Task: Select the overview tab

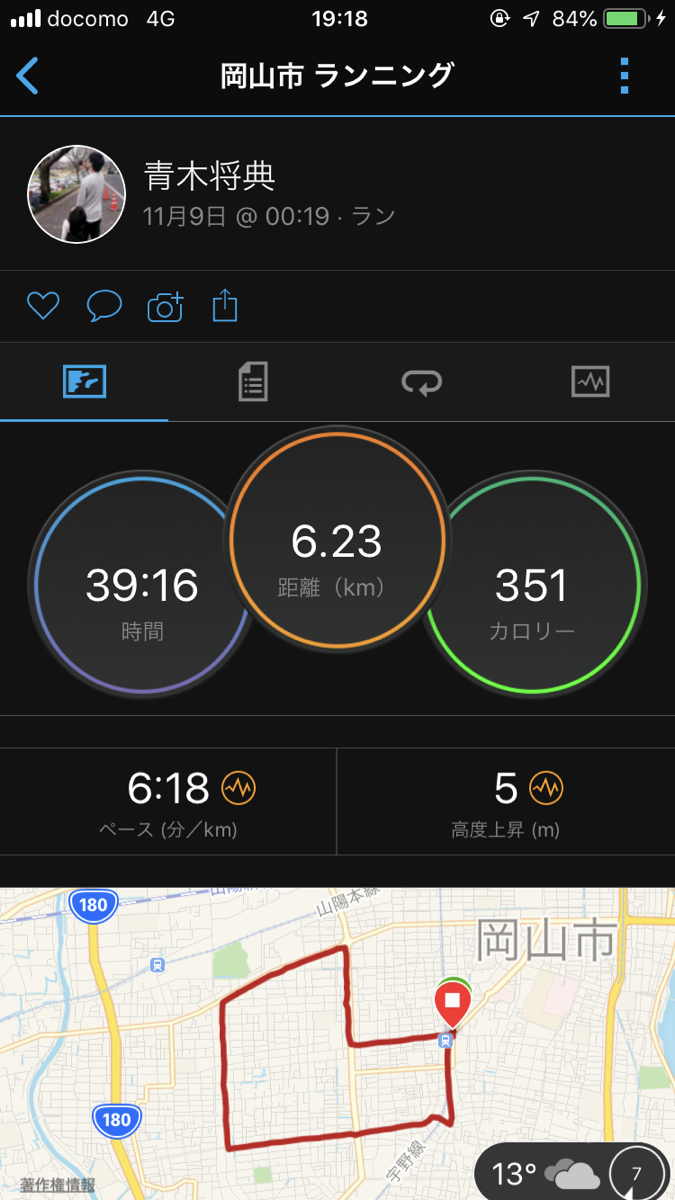Action: (x=84, y=381)
